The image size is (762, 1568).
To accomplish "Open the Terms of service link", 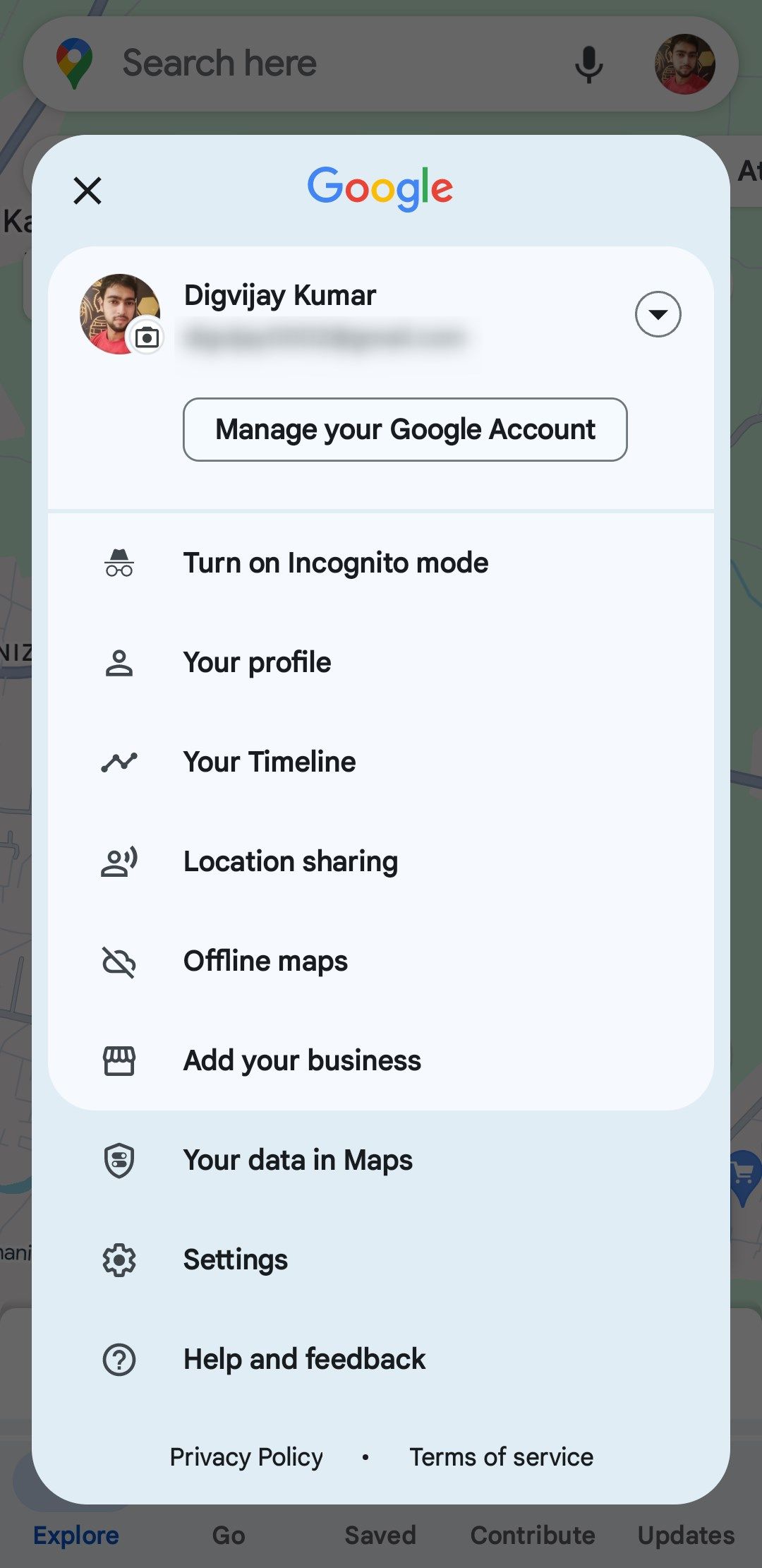I will click(x=501, y=1456).
